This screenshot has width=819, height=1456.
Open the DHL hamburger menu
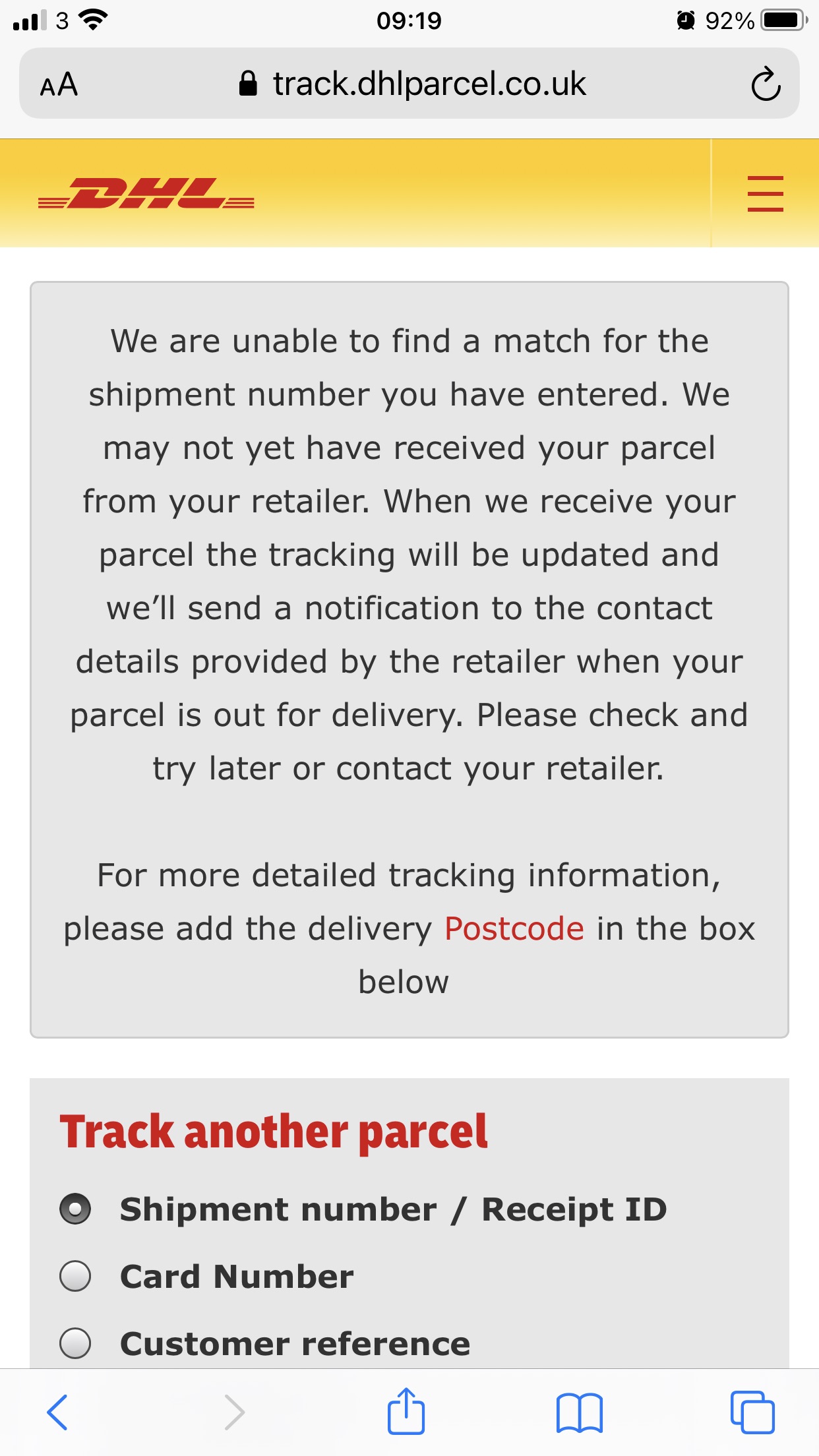tap(765, 193)
